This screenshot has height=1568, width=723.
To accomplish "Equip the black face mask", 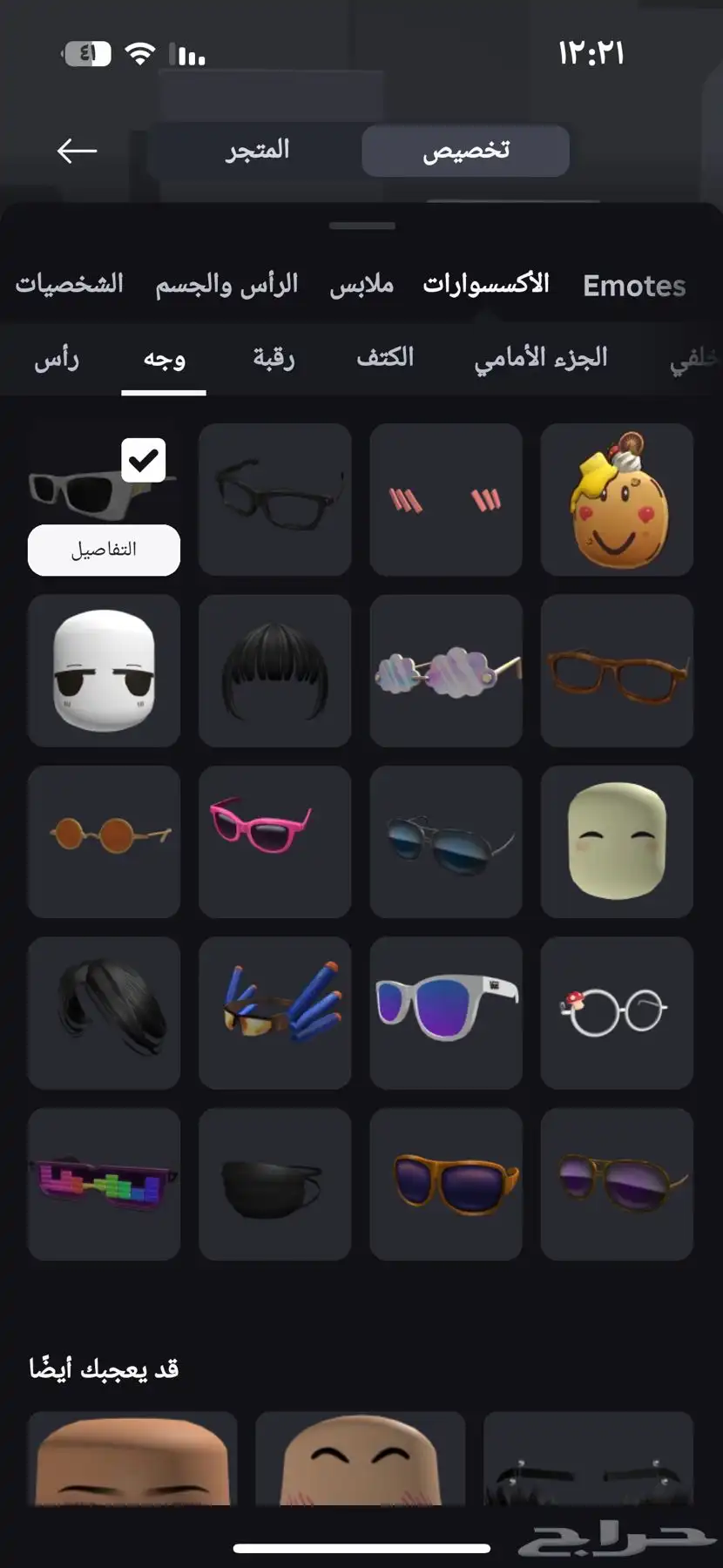I will click(x=274, y=1184).
